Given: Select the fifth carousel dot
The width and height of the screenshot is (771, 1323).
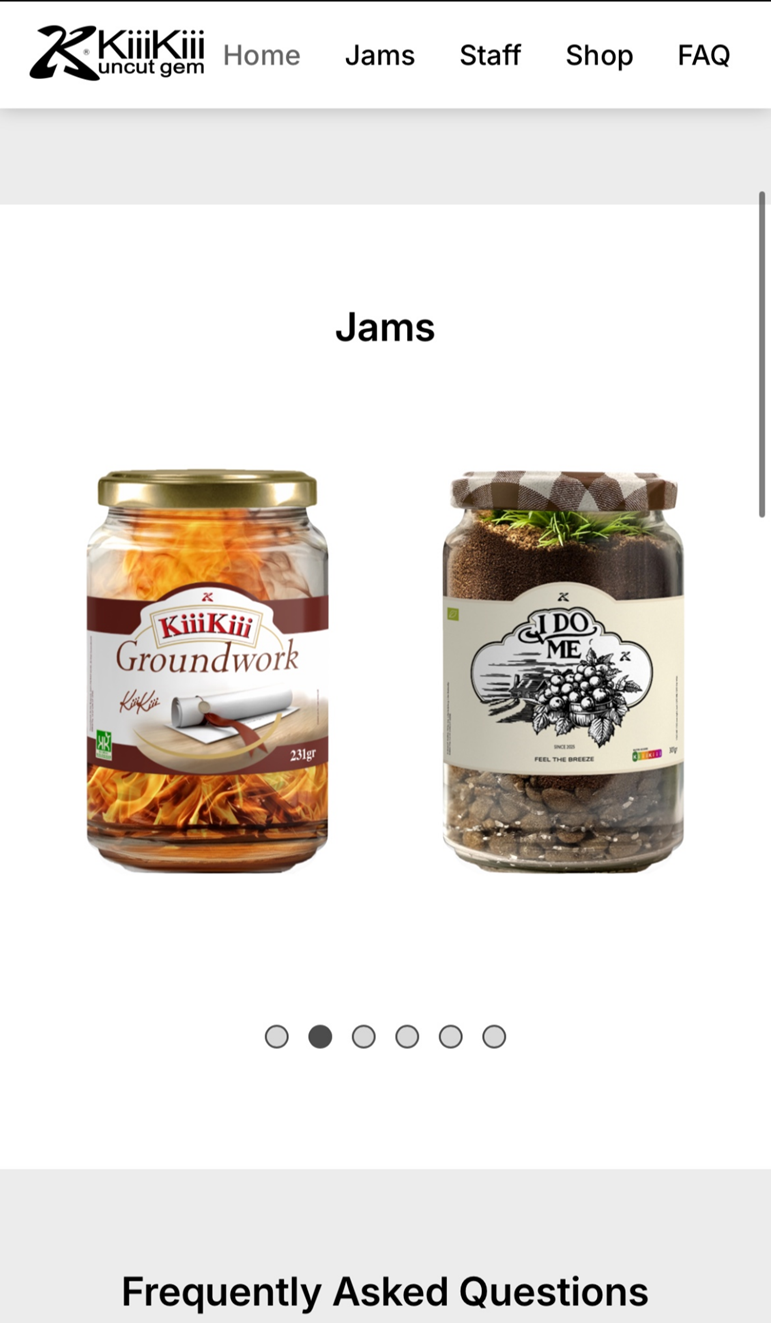Looking at the screenshot, I should (451, 1037).
